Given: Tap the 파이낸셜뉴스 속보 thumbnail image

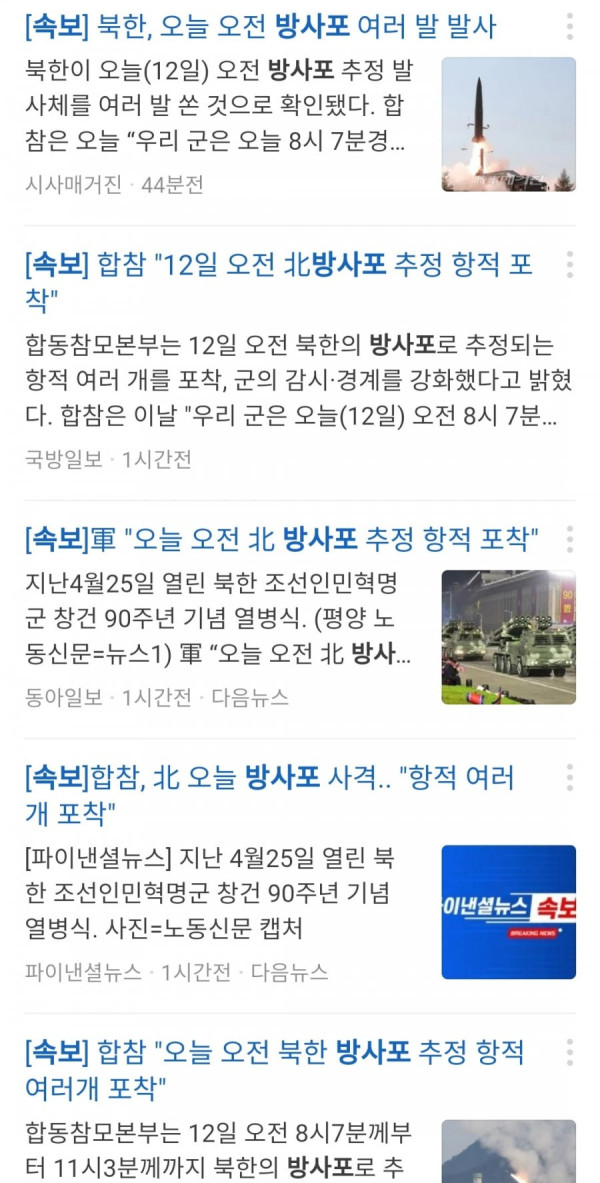Looking at the screenshot, I should tap(508, 911).
